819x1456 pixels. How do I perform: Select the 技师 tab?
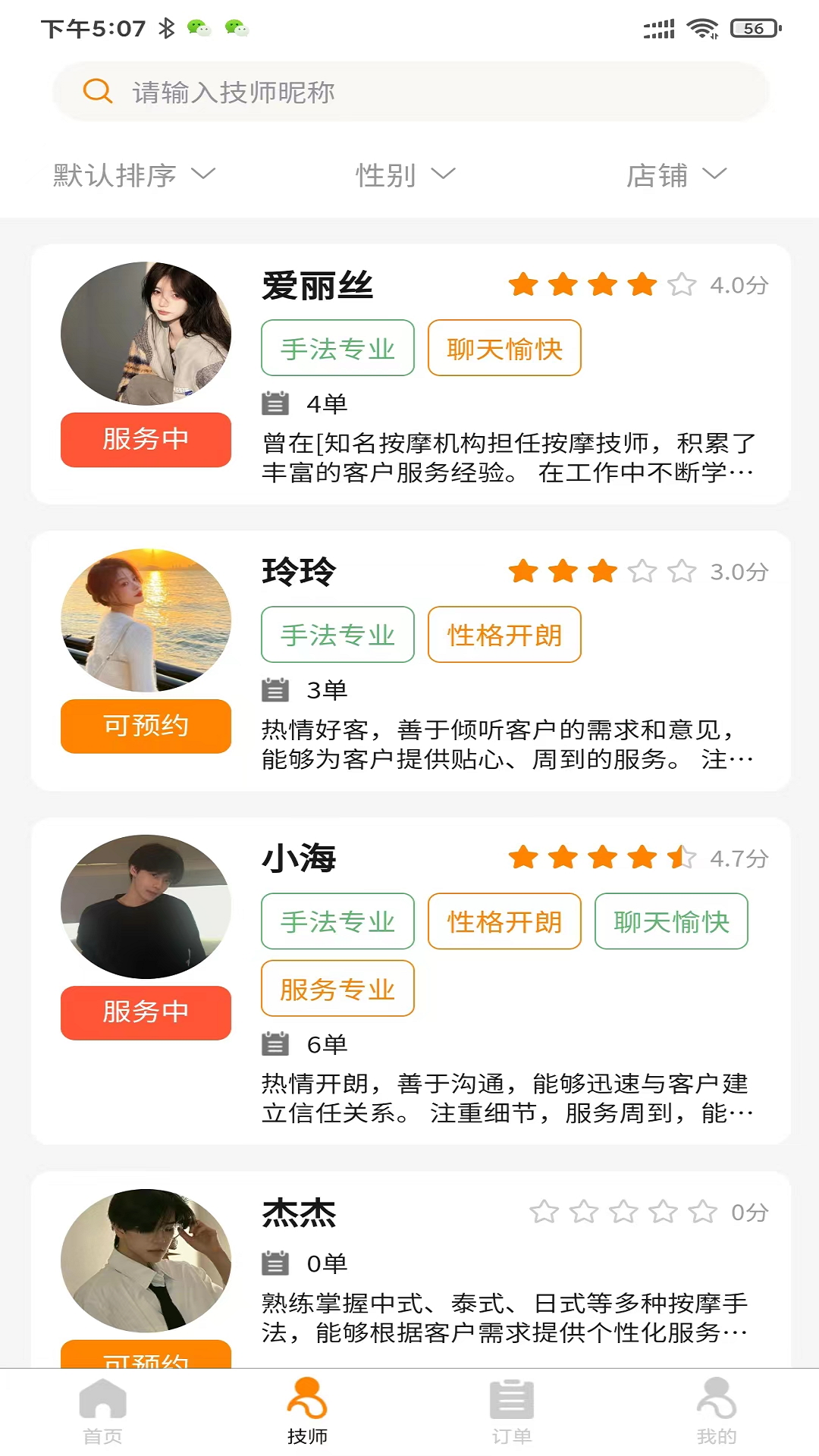(307, 1410)
